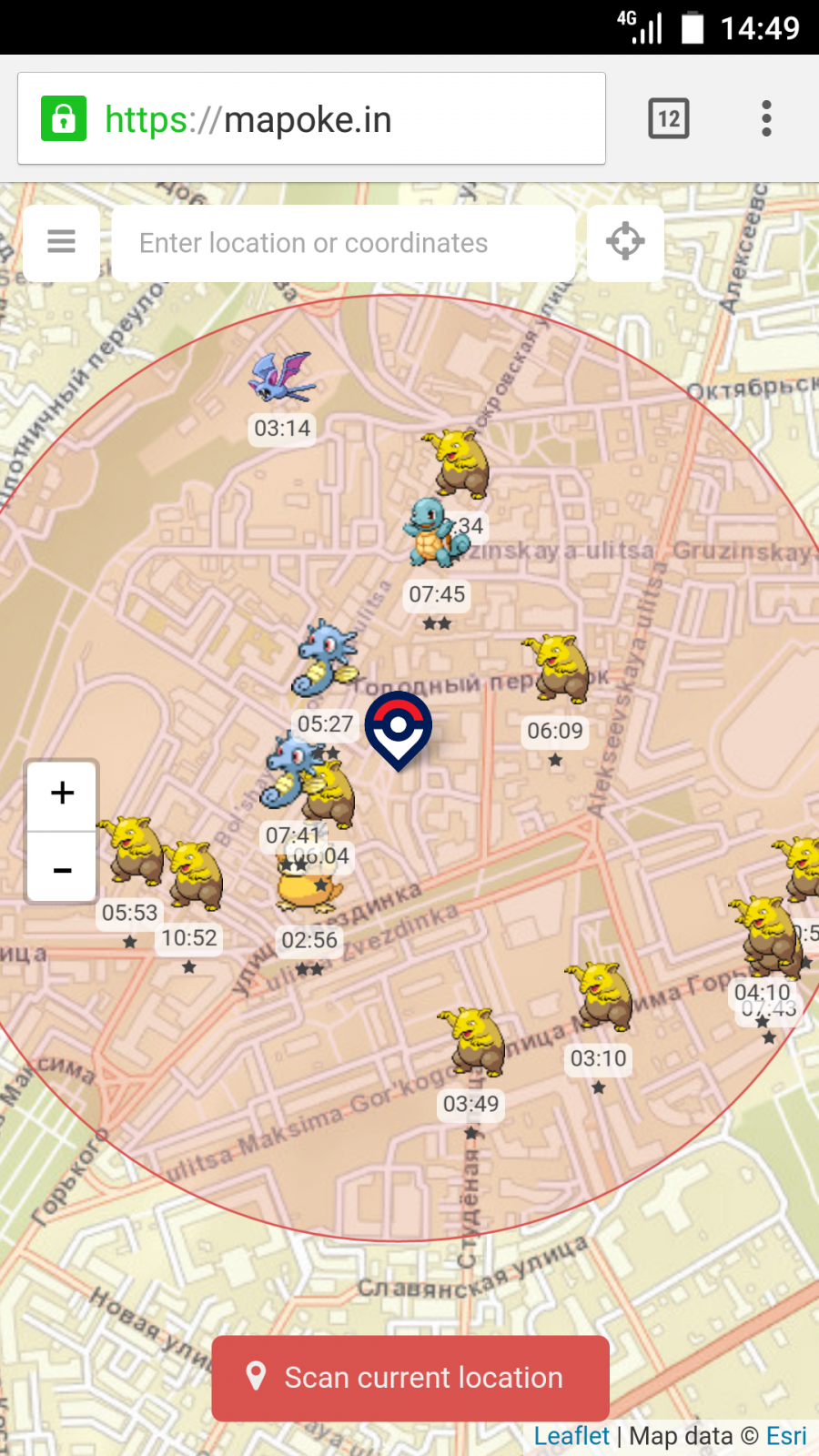Open the hamburger menu on the map
Viewport: 819px width, 1456px height.
coord(61,242)
